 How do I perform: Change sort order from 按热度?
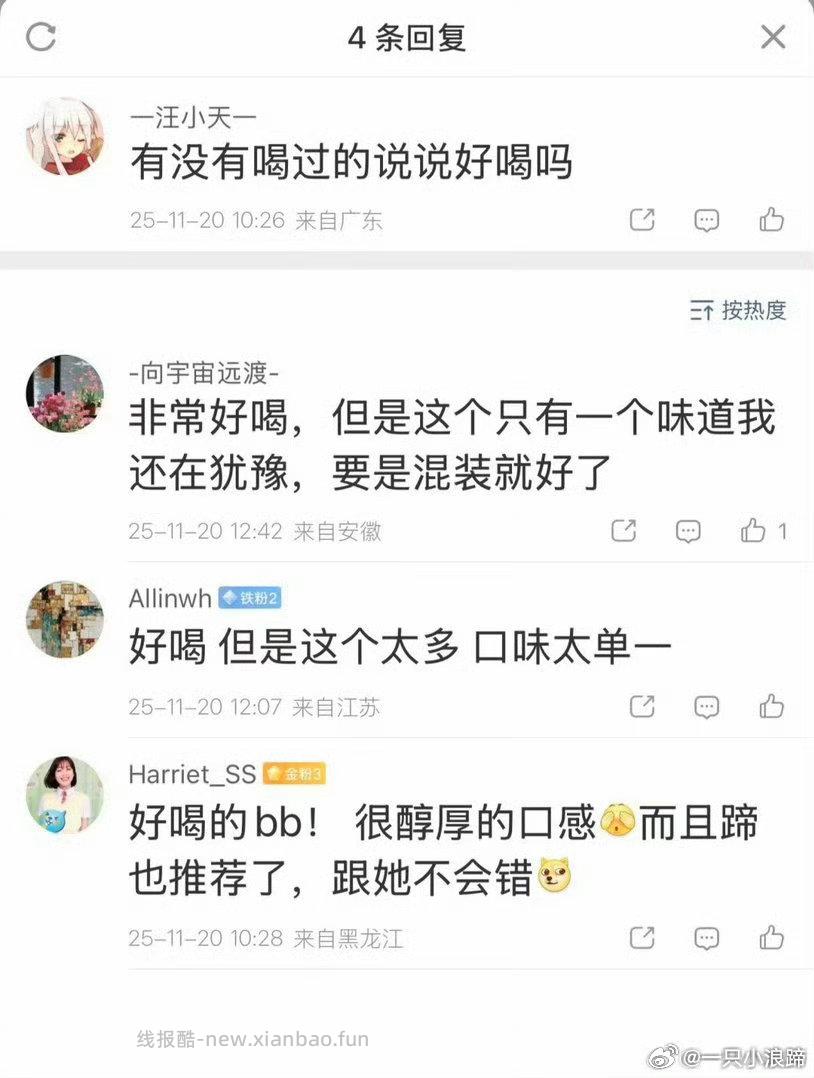click(739, 310)
